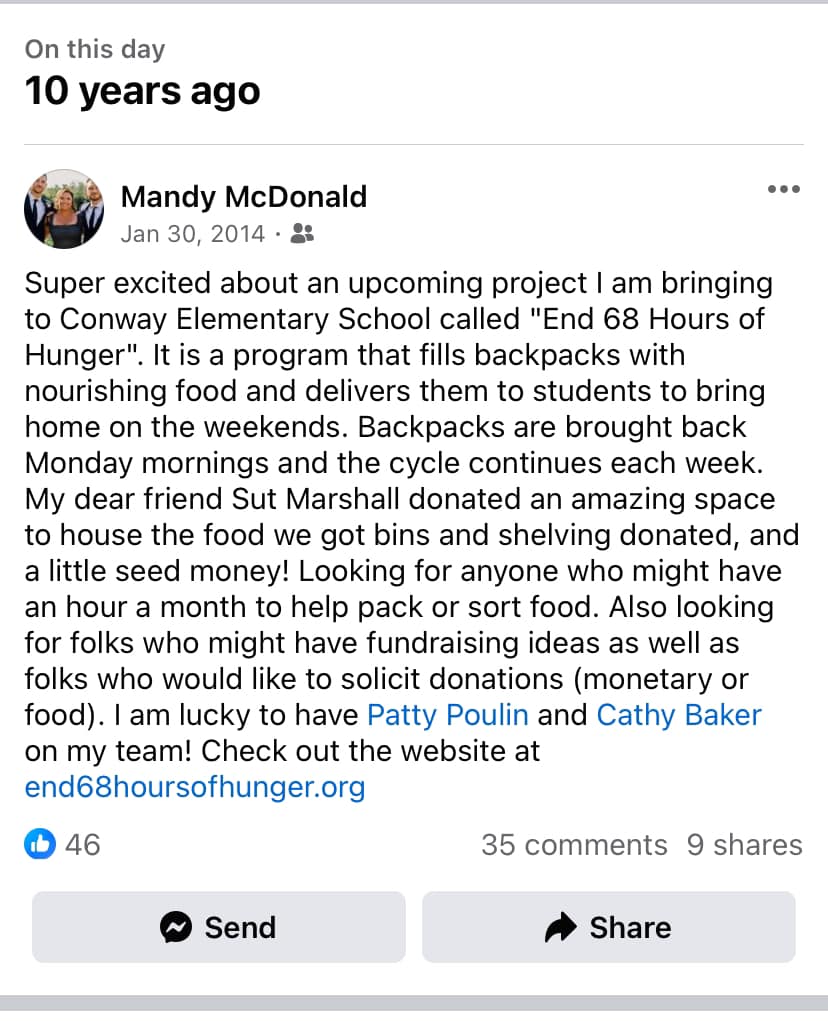This screenshot has width=828, height=1021.
Task: See the 9 shares list
Action: coord(744,845)
